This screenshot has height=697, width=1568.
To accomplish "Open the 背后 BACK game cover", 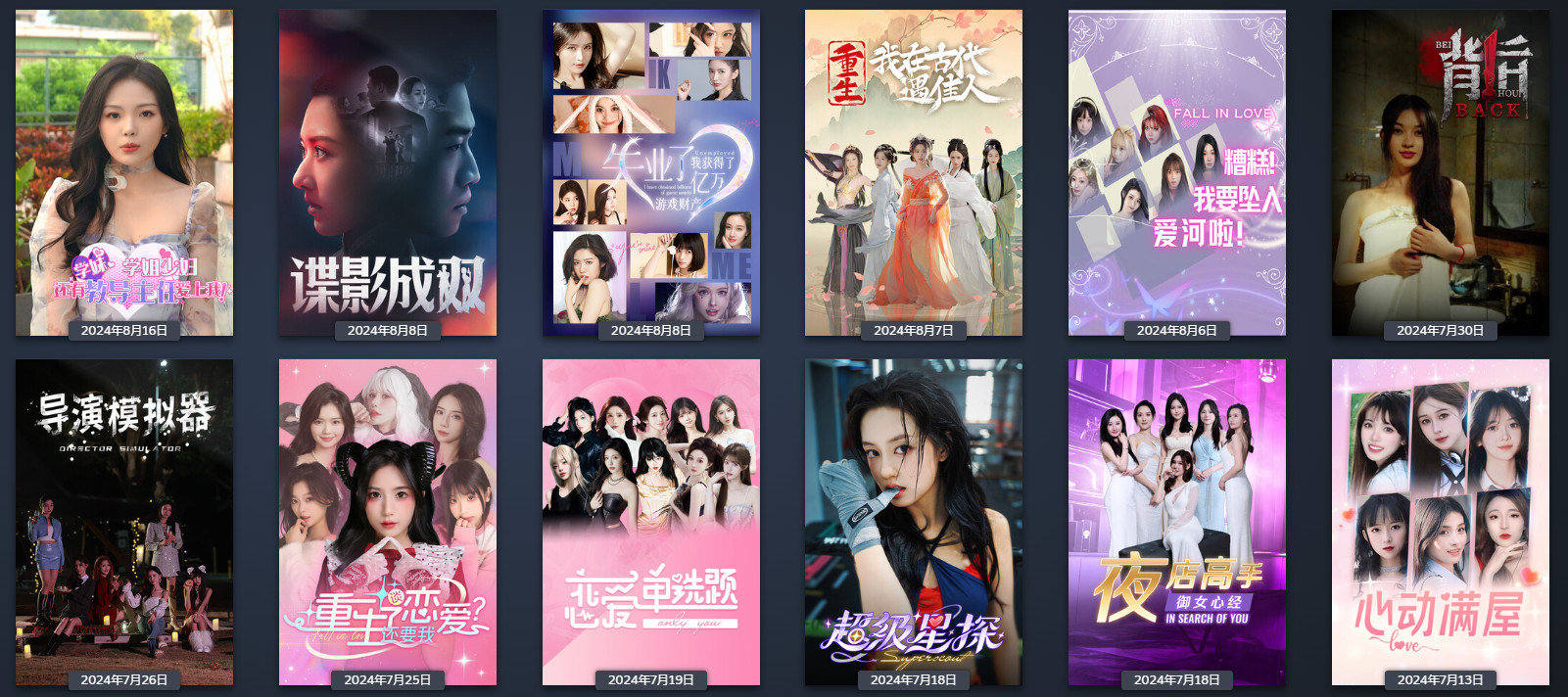I will (1440, 172).
